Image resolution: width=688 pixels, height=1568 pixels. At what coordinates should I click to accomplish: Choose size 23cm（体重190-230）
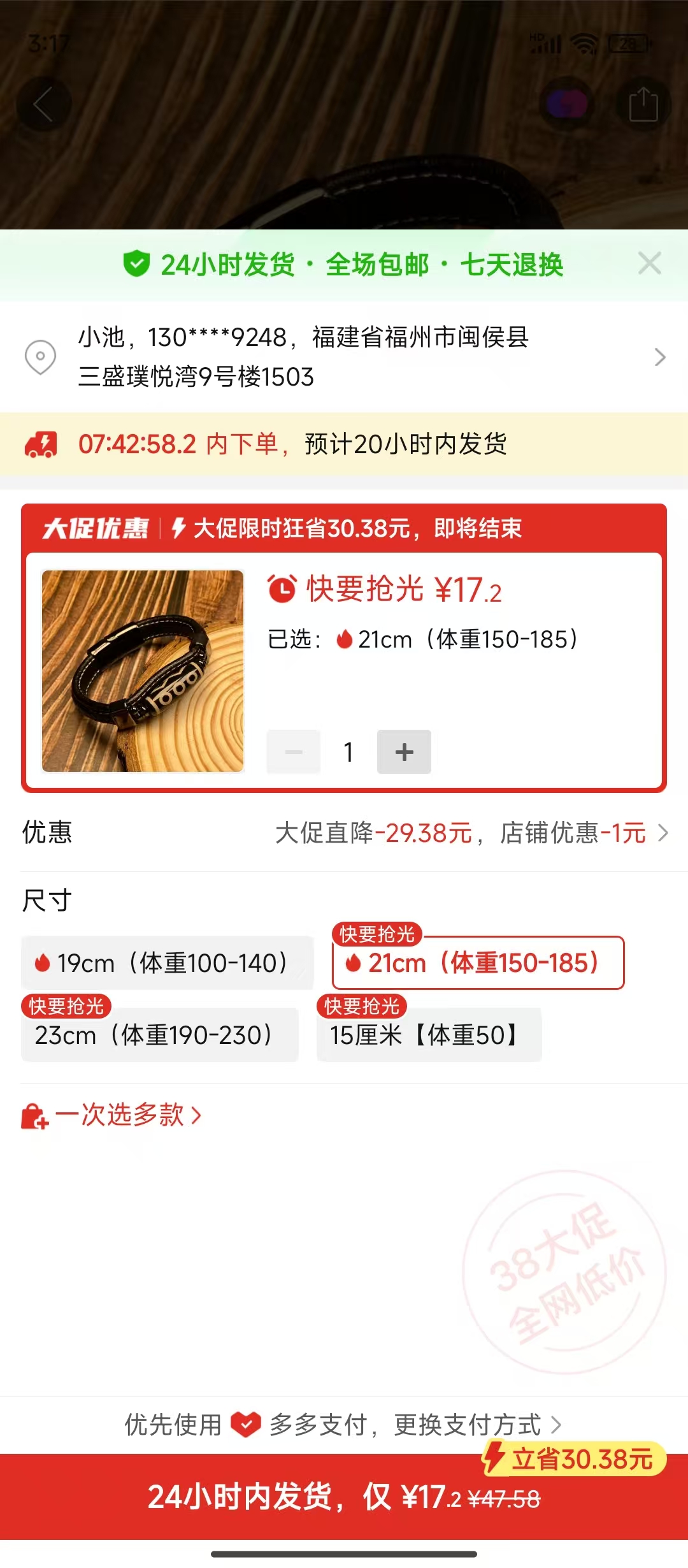coord(159,1034)
